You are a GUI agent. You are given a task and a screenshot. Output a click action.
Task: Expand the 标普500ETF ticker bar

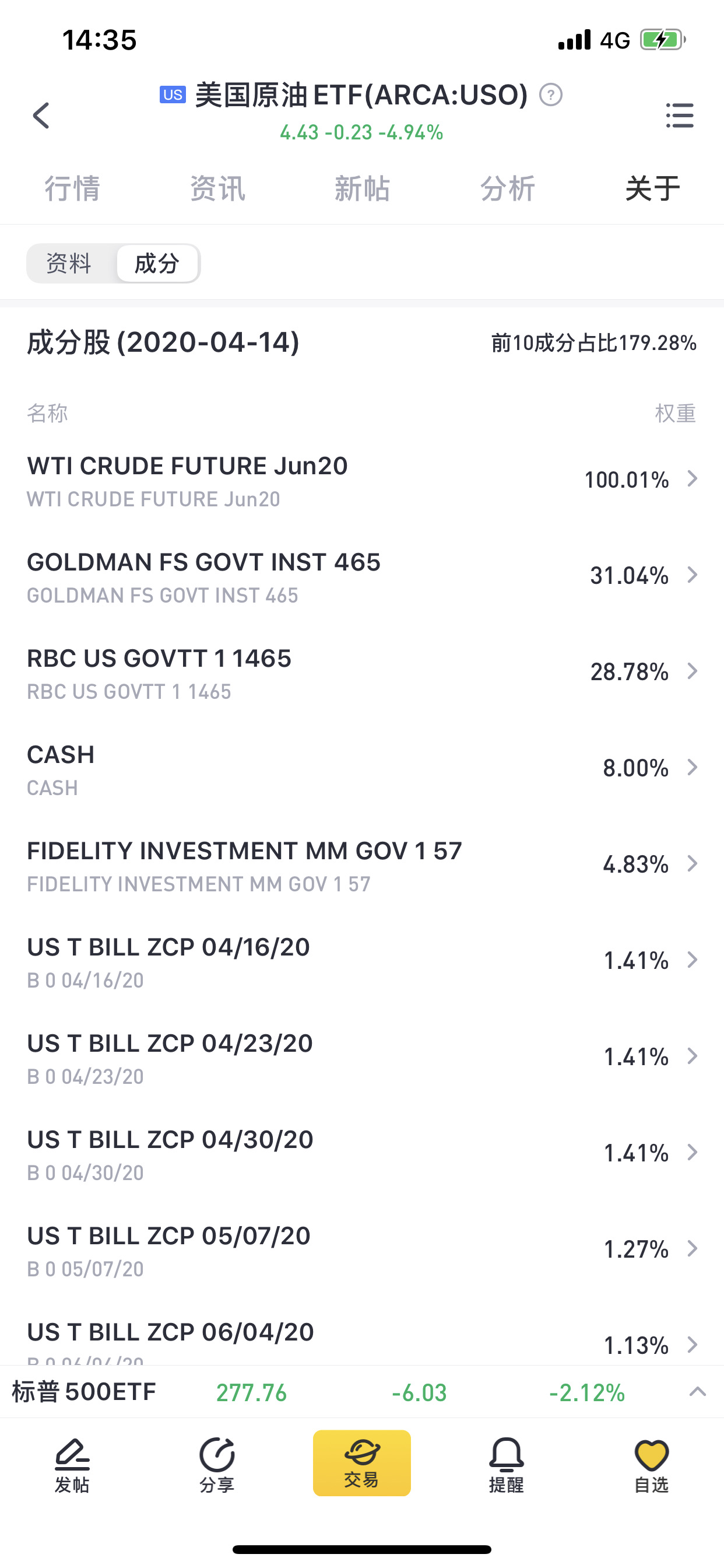coord(697,1391)
